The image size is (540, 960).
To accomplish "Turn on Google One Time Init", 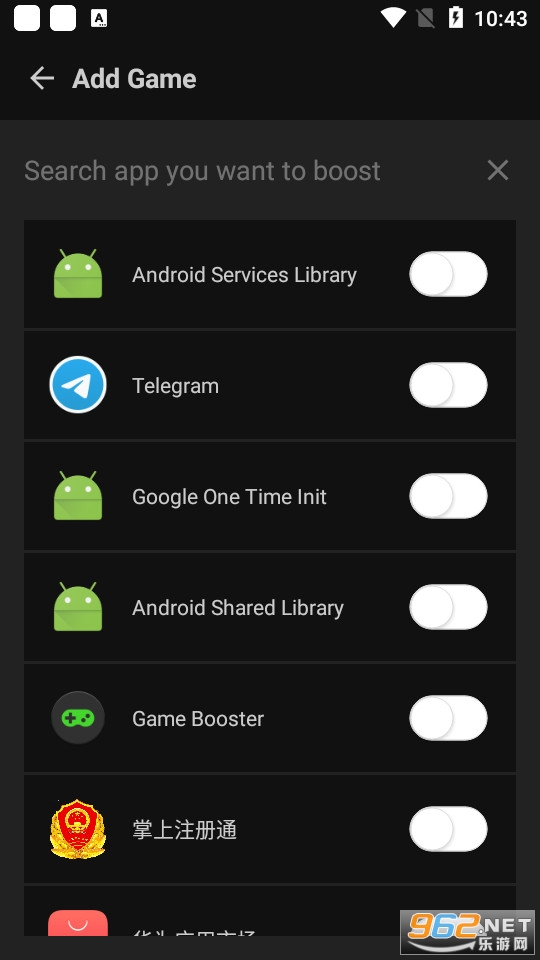I will click(x=448, y=496).
